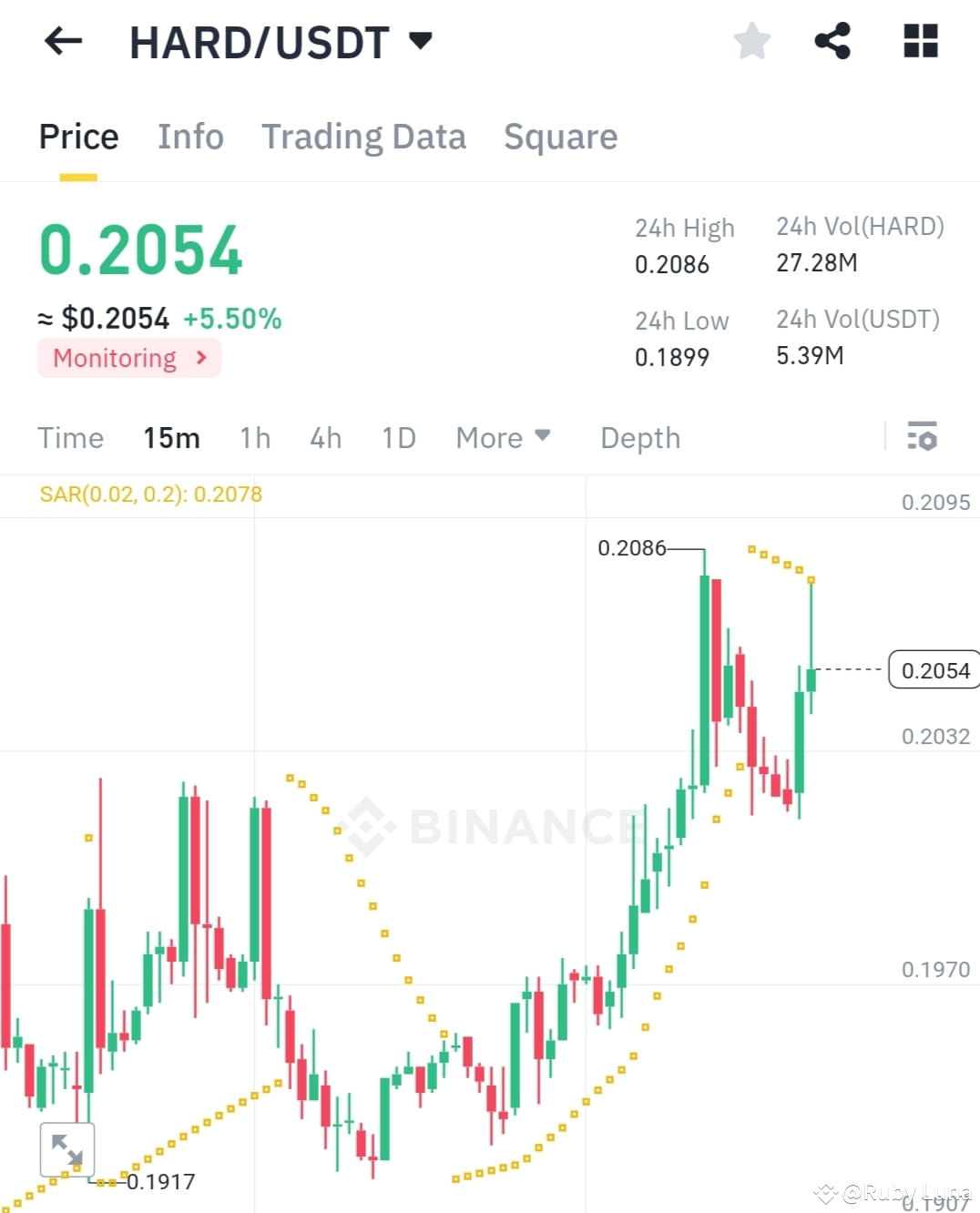
Task: Select the SAR indicator label
Action: 151,494
